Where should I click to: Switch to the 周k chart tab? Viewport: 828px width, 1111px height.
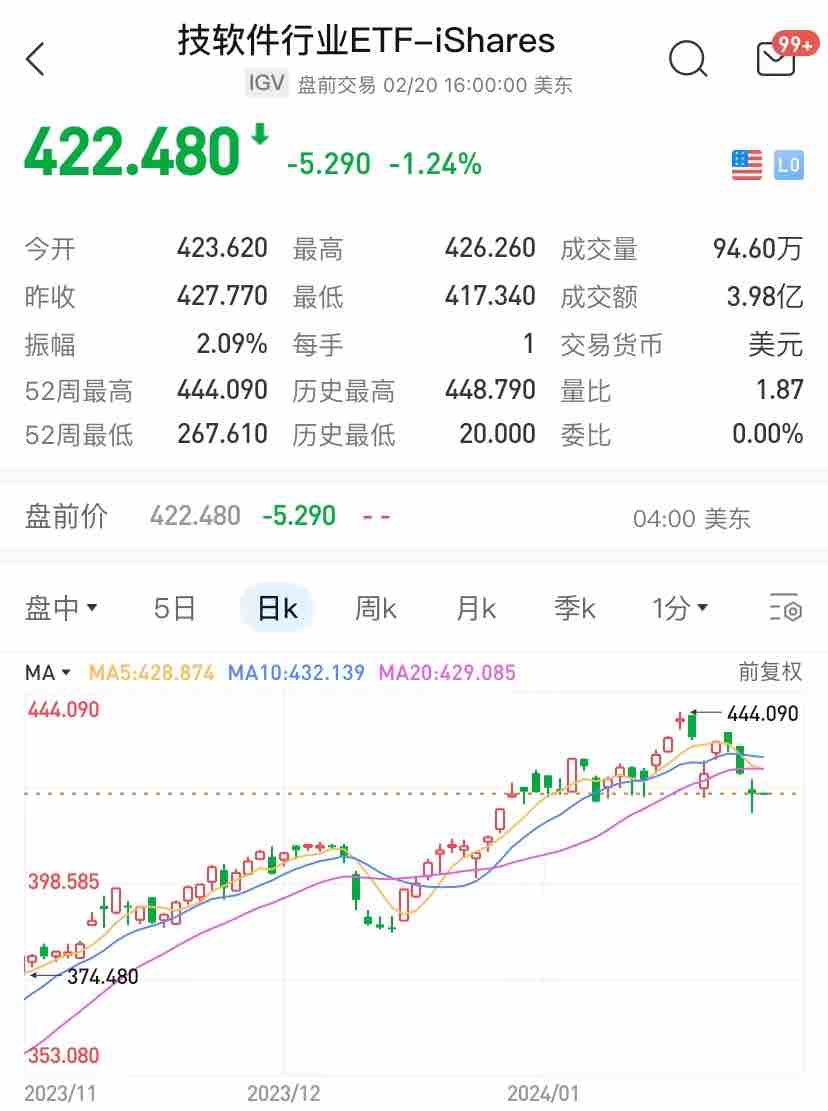pos(376,608)
